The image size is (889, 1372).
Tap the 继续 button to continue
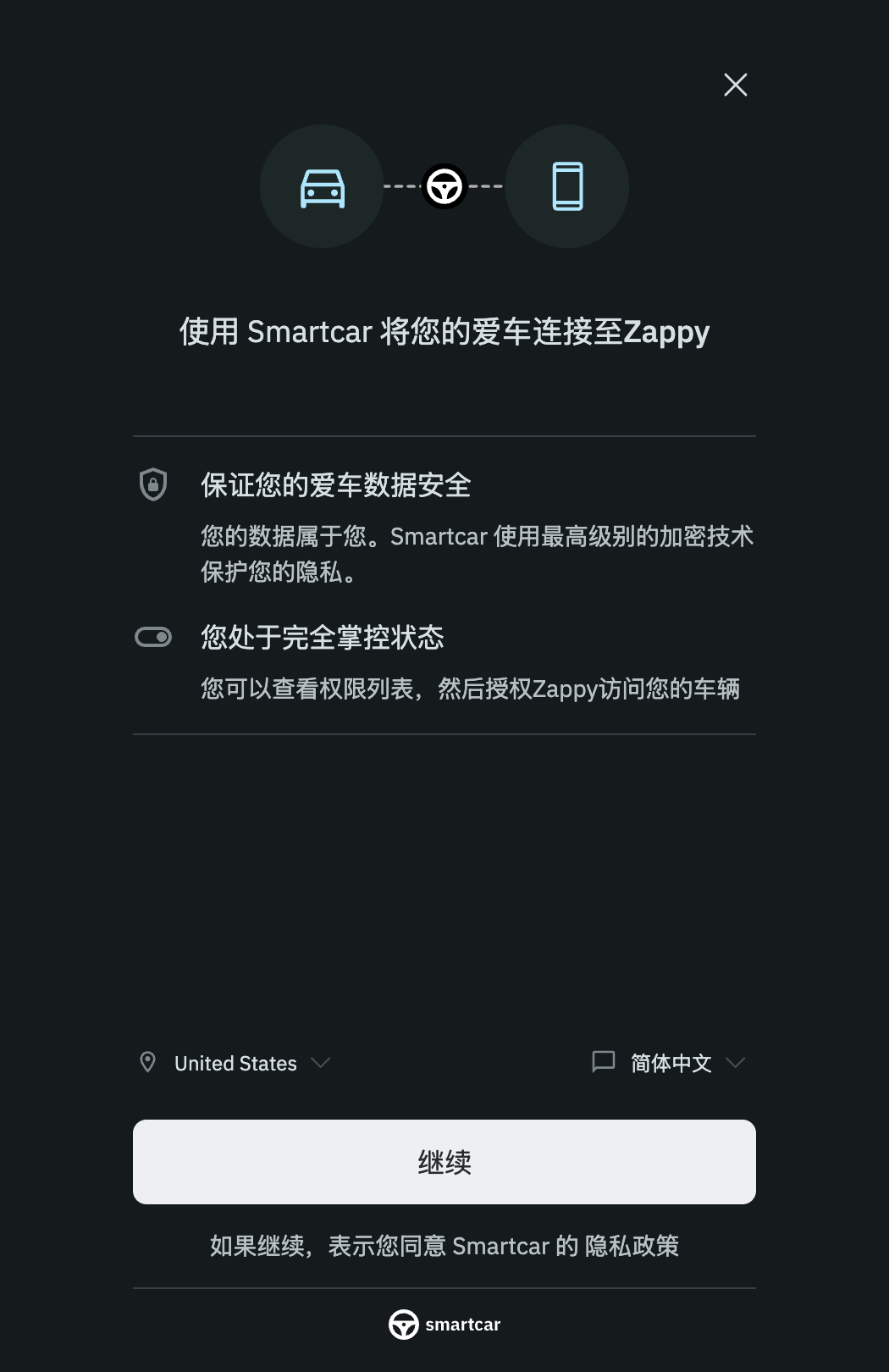tap(444, 1162)
